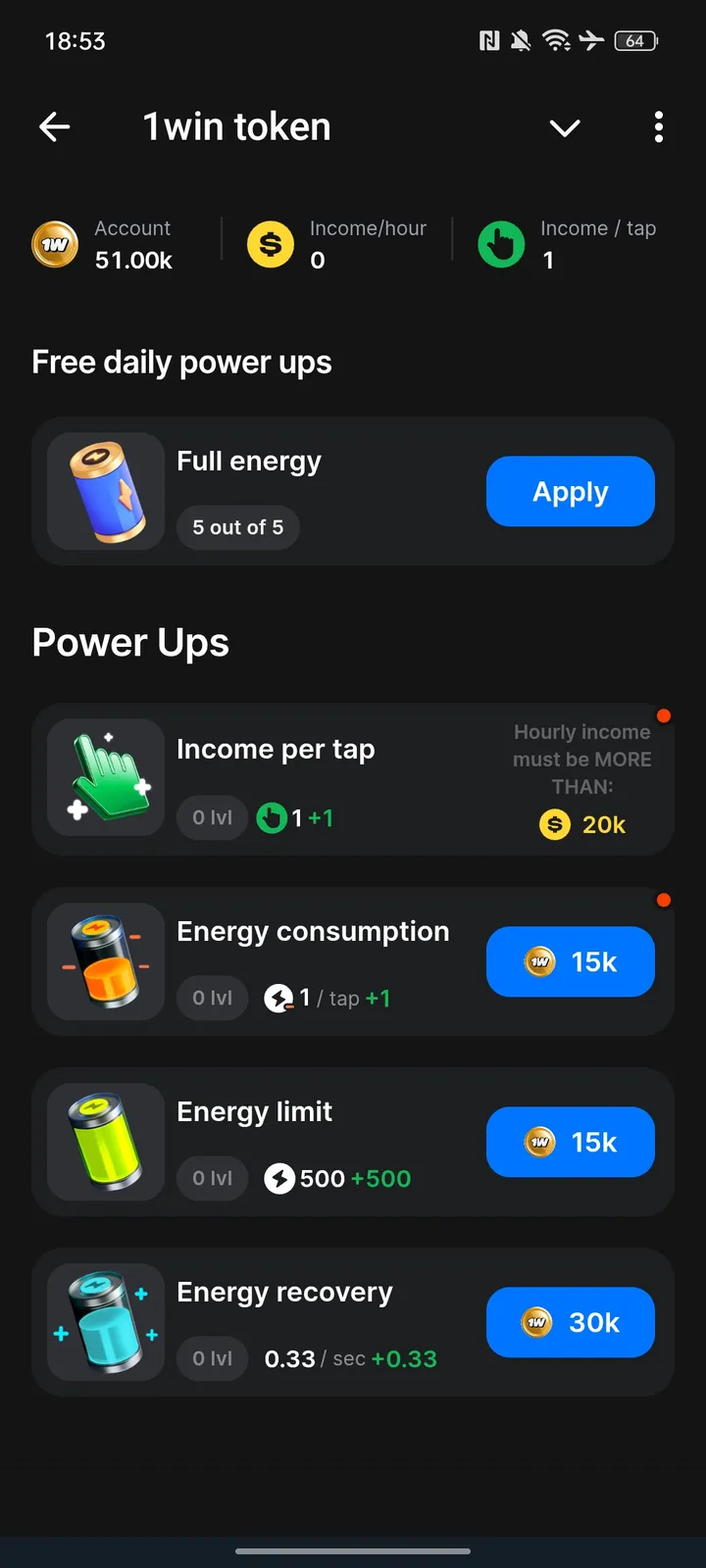Click the green hand Income/tap icon
This screenshot has height=1568, width=706.
tap(501, 244)
